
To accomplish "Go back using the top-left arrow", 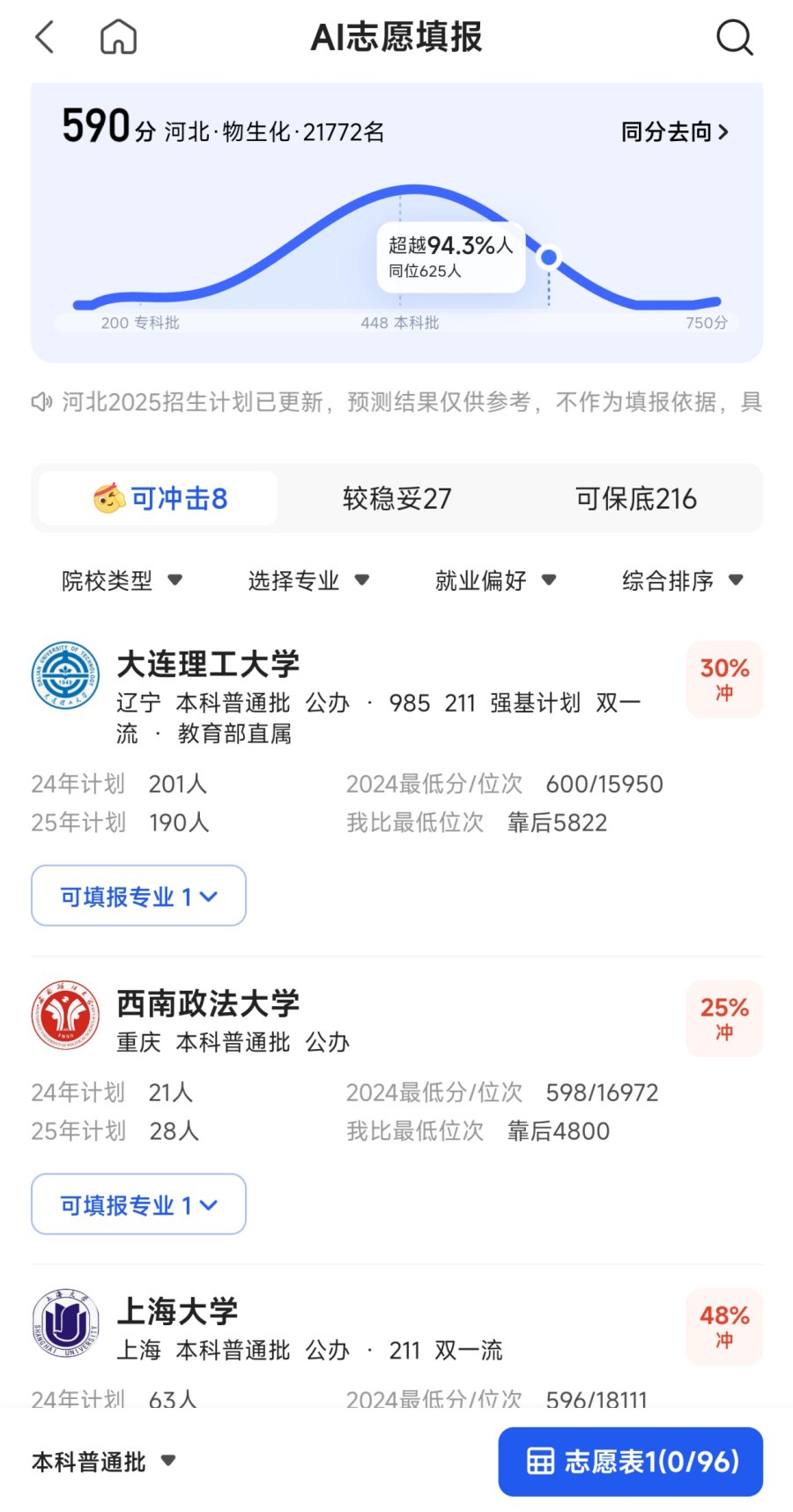I will [45, 37].
